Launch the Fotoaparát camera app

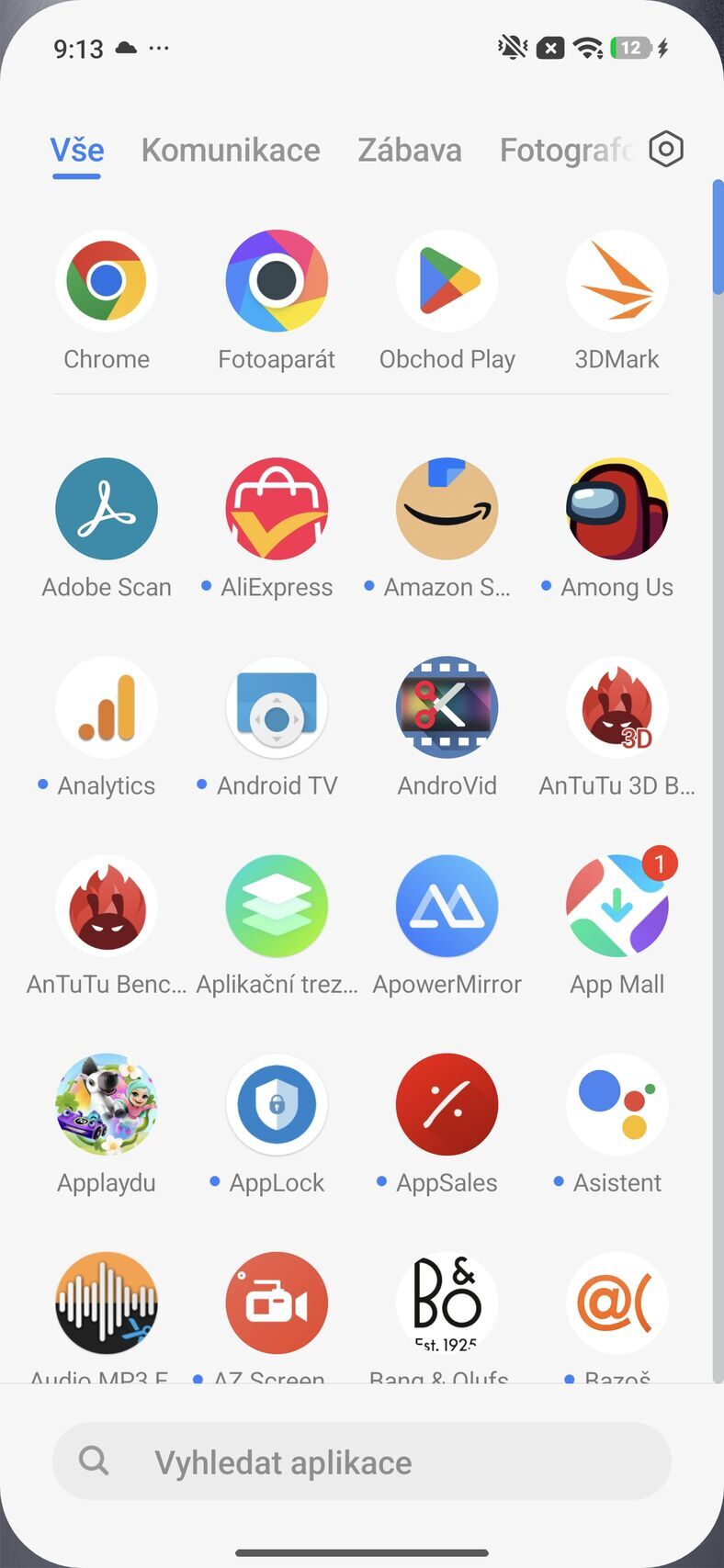point(277,280)
